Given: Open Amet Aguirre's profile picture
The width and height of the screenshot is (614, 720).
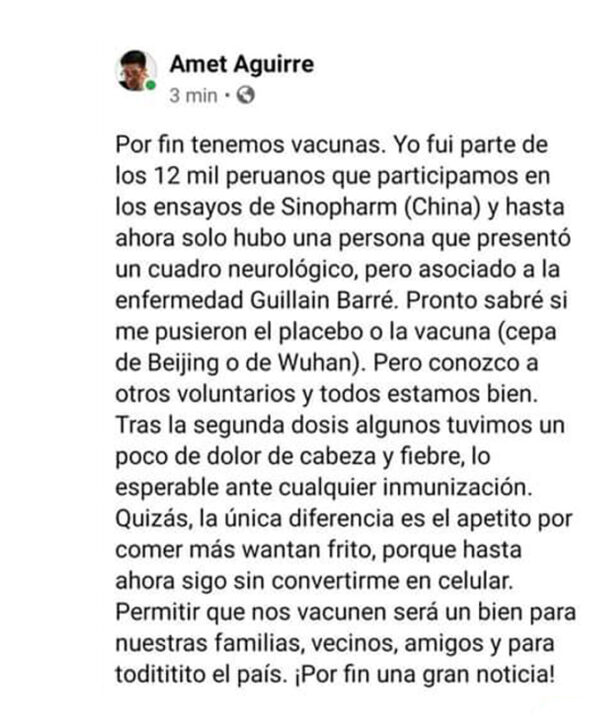Looking at the screenshot, I should (x=137, y=70).
